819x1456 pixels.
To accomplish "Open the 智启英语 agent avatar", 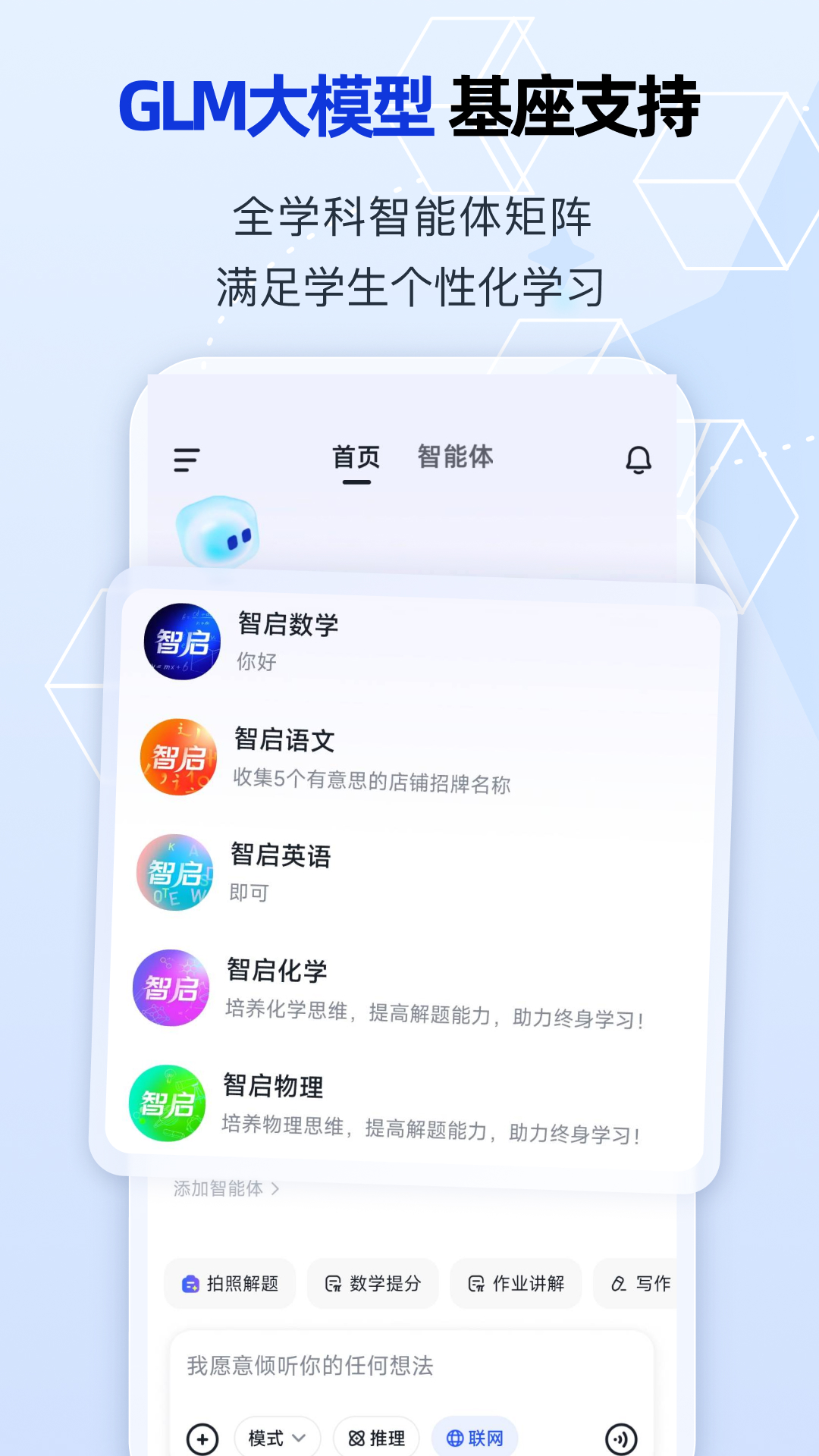I will [173, 874].
